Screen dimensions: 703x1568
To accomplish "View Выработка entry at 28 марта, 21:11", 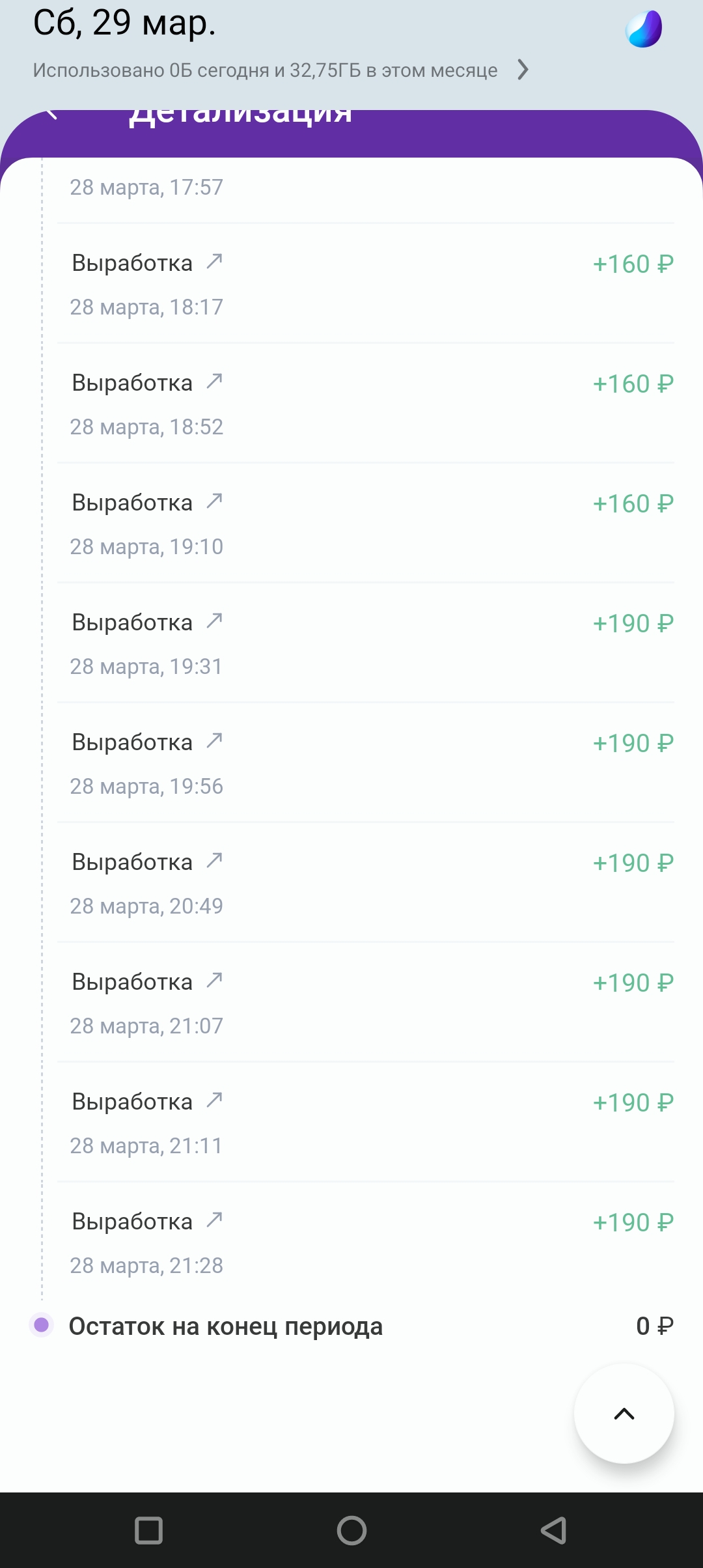I will pyautogui.click(x=366, y=1123).
